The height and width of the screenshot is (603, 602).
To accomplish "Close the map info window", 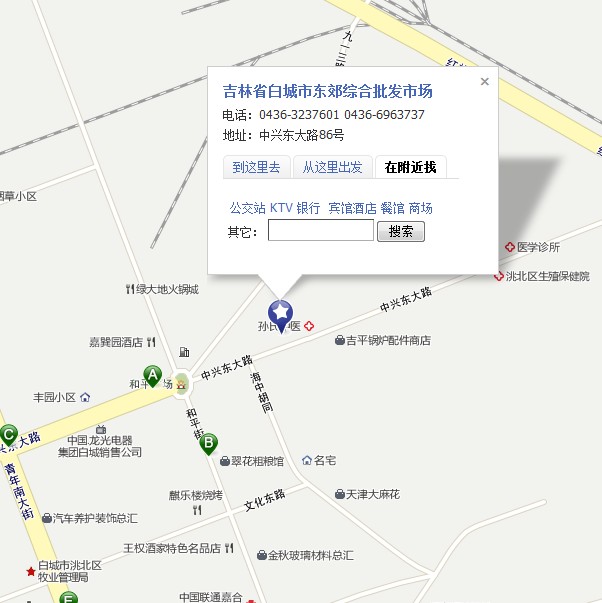I will click(485, 82).
